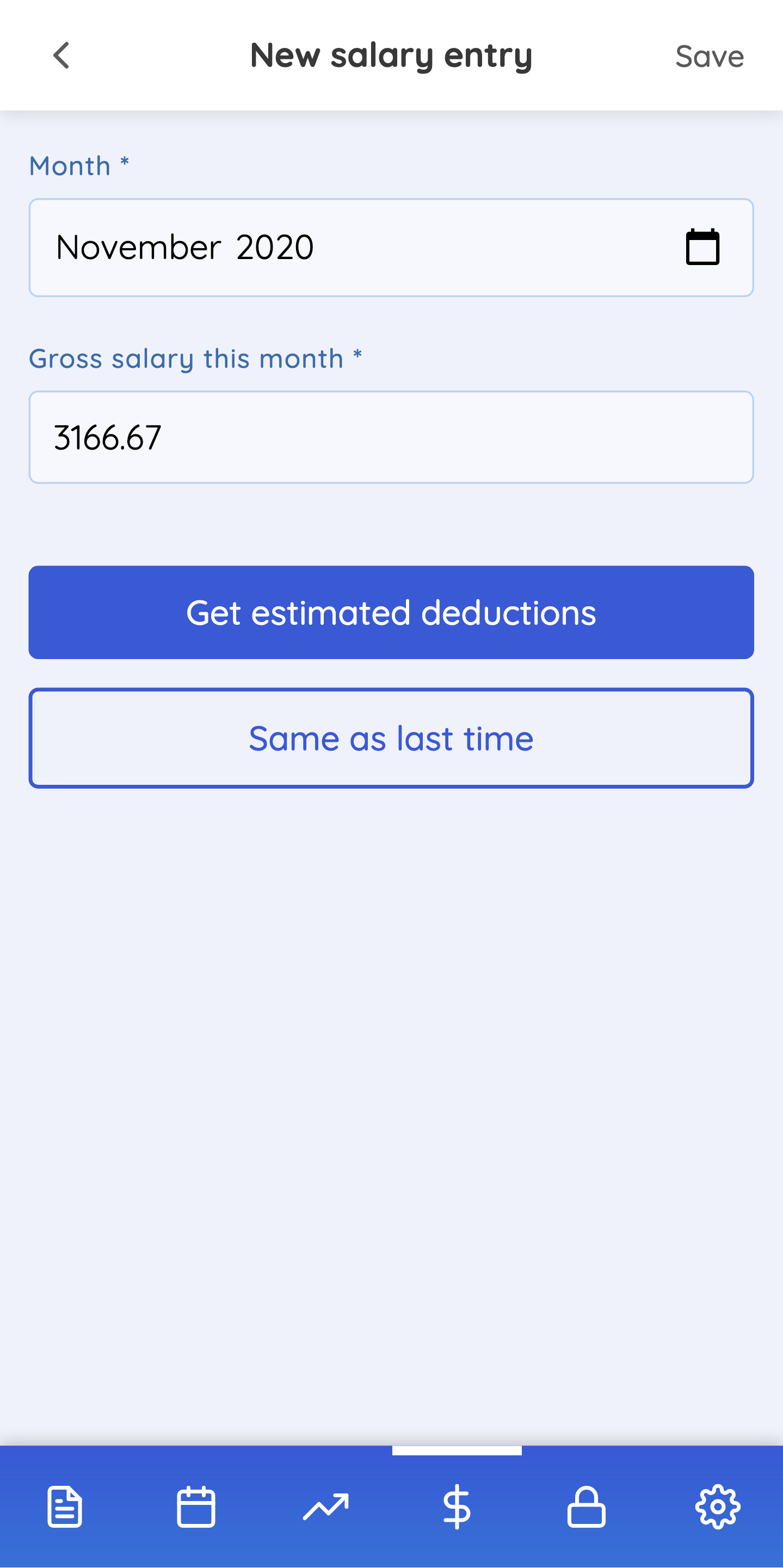Save the new salary entry
Screen dimensions: 783x1568
[710, 56]
